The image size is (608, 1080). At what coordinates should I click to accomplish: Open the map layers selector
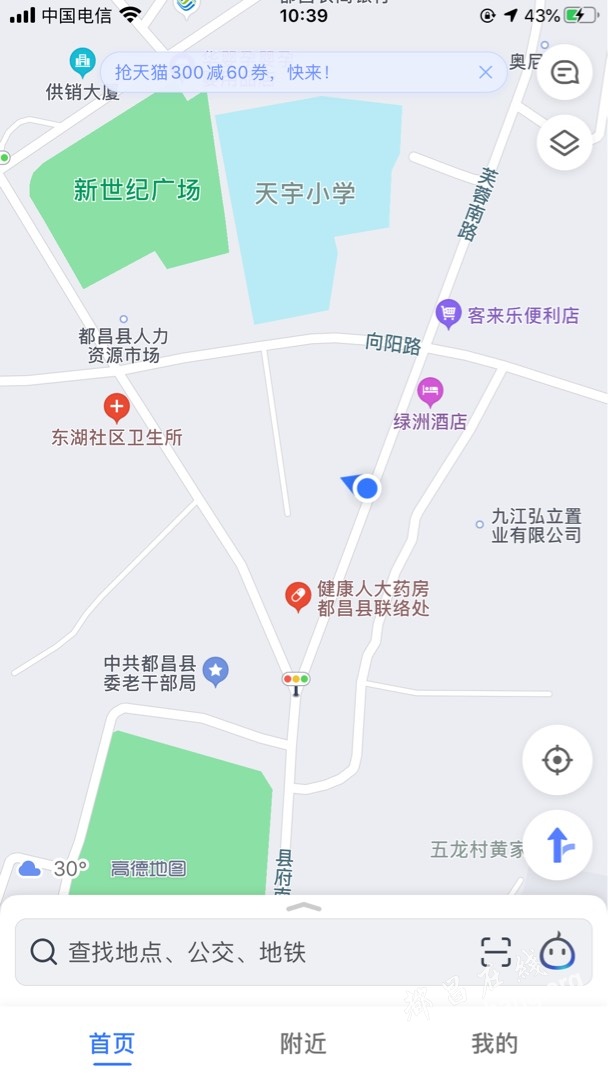coord(564,143)
